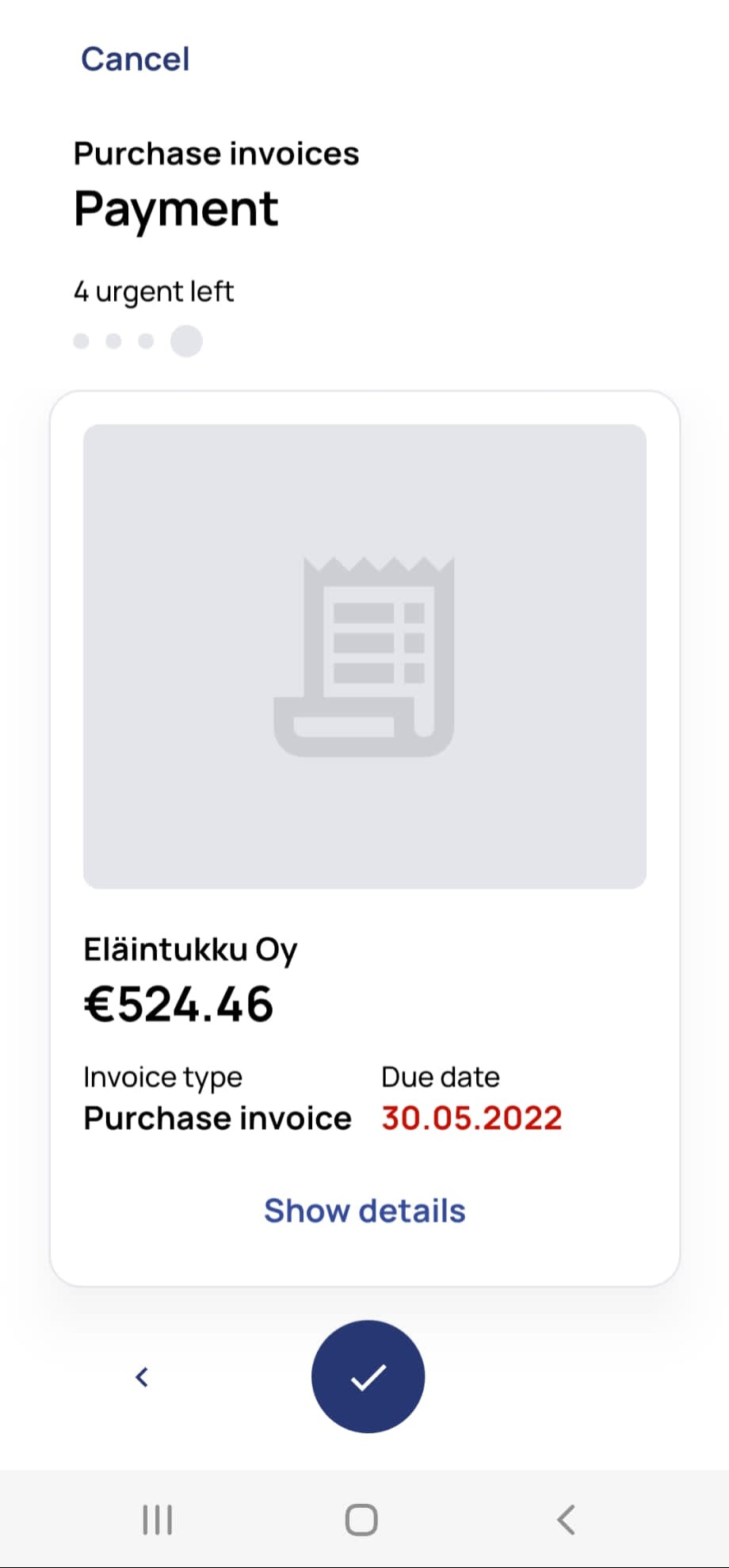Cancel the payment flow
The height and width of the screenshot is (1568, 729).
pyautogui.click(x=135, y=59)
